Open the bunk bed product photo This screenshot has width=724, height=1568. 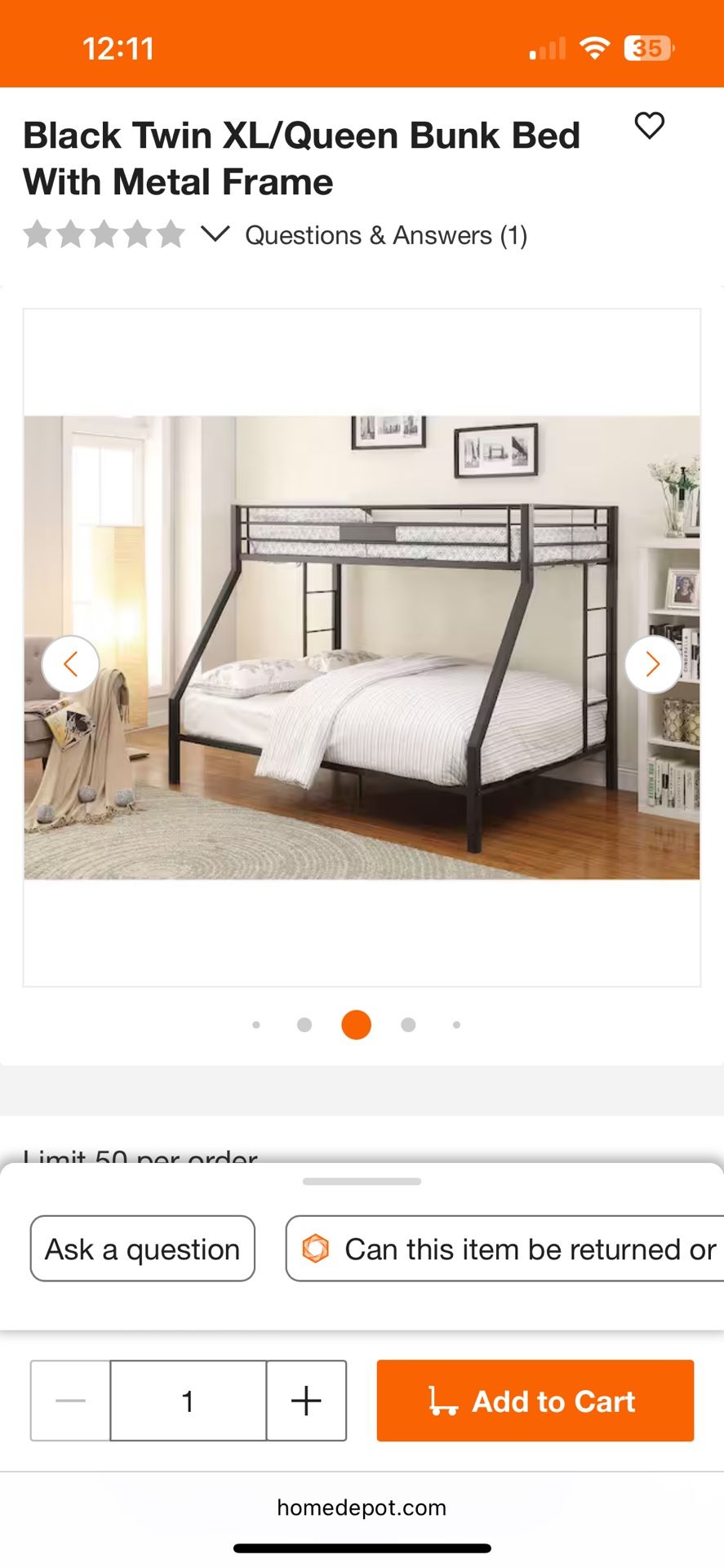tap(362, 647)
